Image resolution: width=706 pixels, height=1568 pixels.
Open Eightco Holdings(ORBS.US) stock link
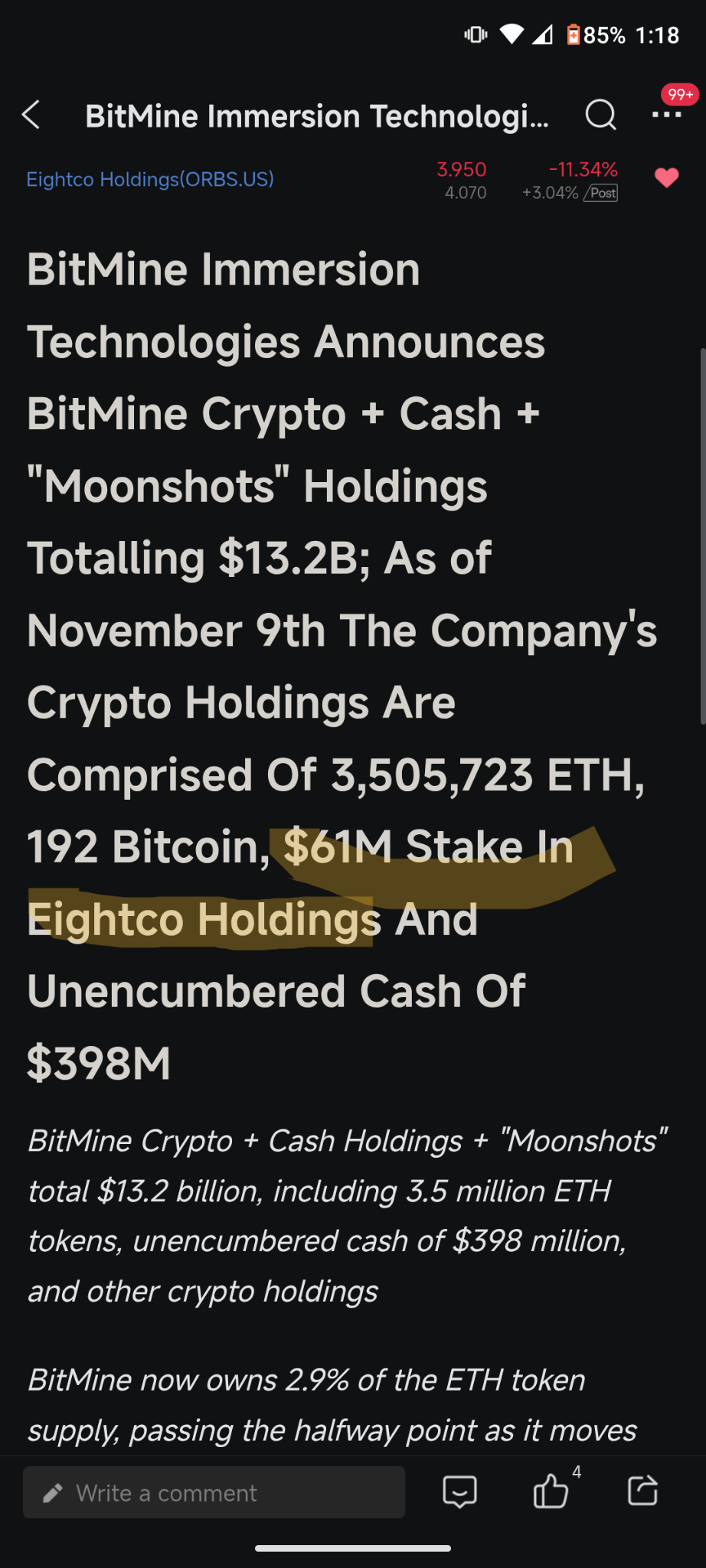pos(150,179)
